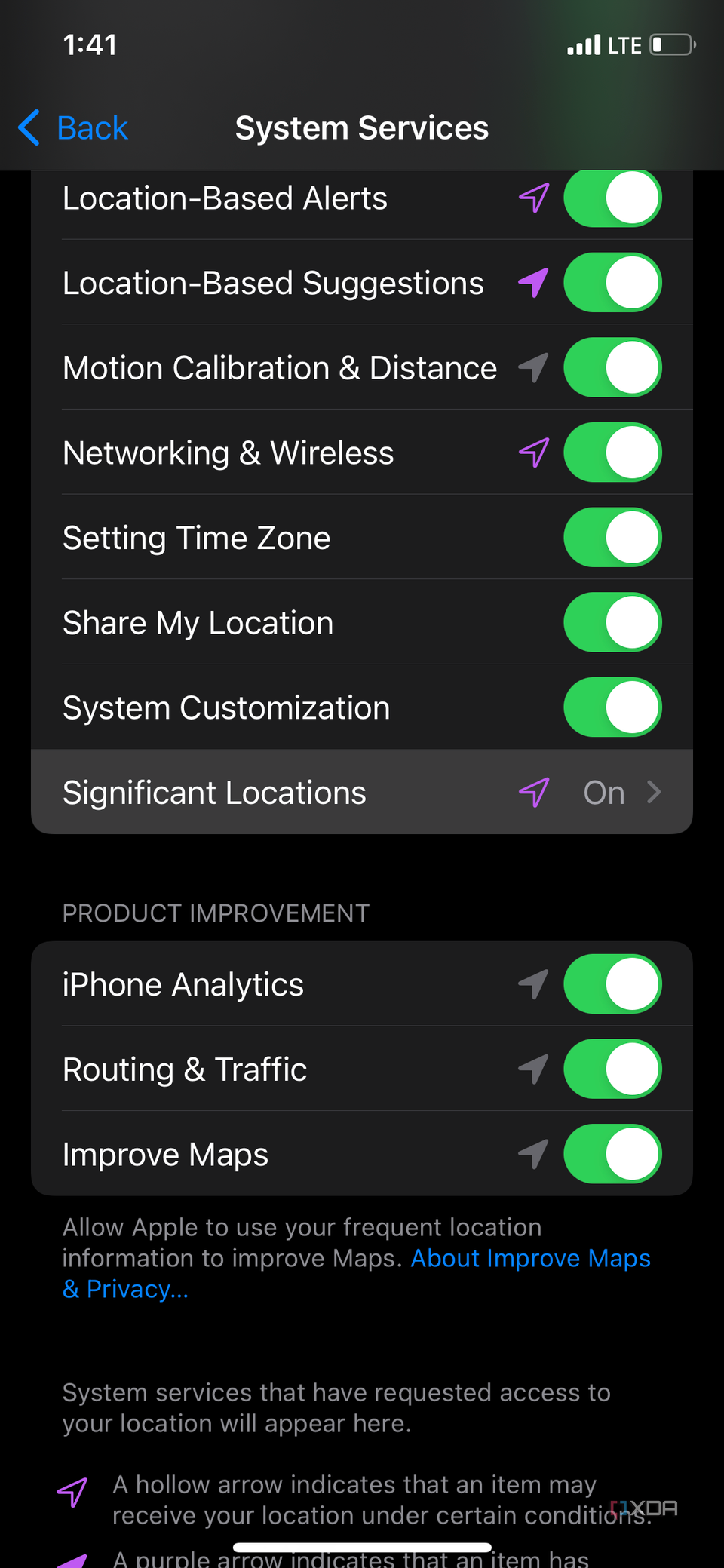Disable Location-Based Alerts

point(612,198)
